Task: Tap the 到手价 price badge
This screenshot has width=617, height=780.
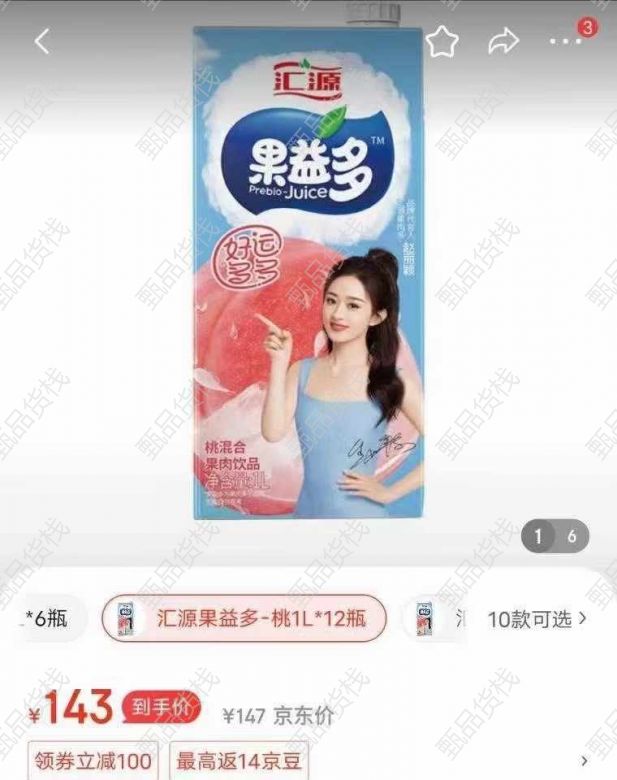Action: click(168, 708)
